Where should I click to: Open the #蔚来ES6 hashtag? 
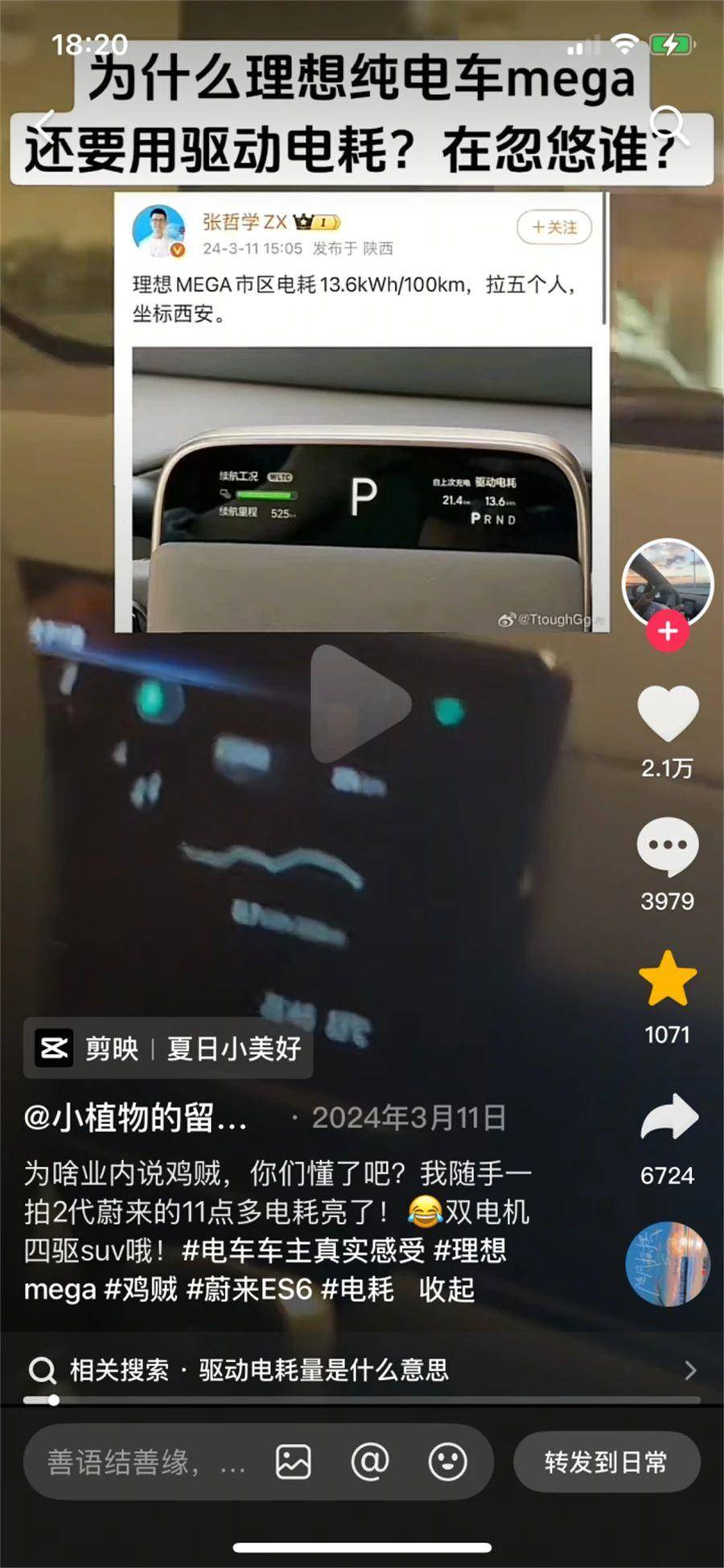249,1290
